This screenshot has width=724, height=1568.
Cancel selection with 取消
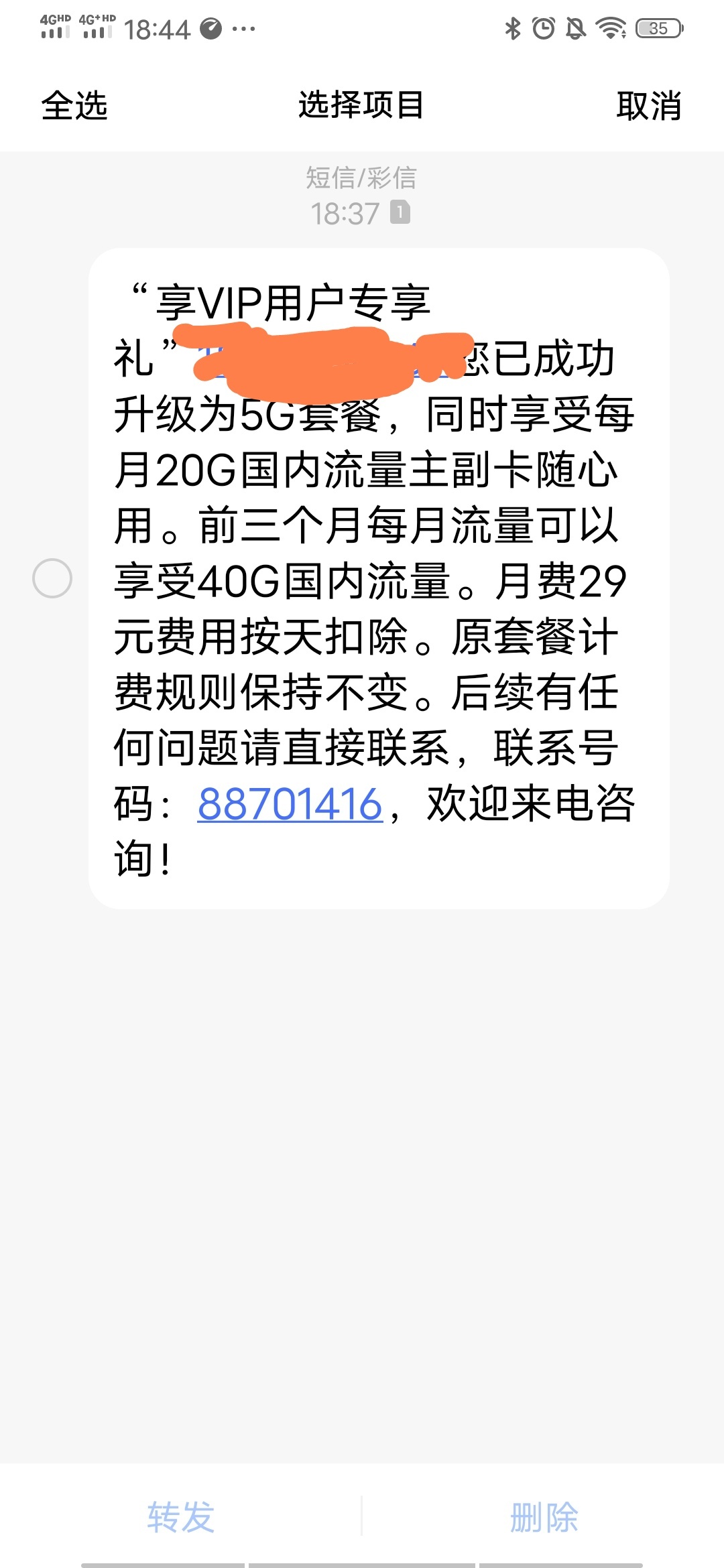(649, 106)
